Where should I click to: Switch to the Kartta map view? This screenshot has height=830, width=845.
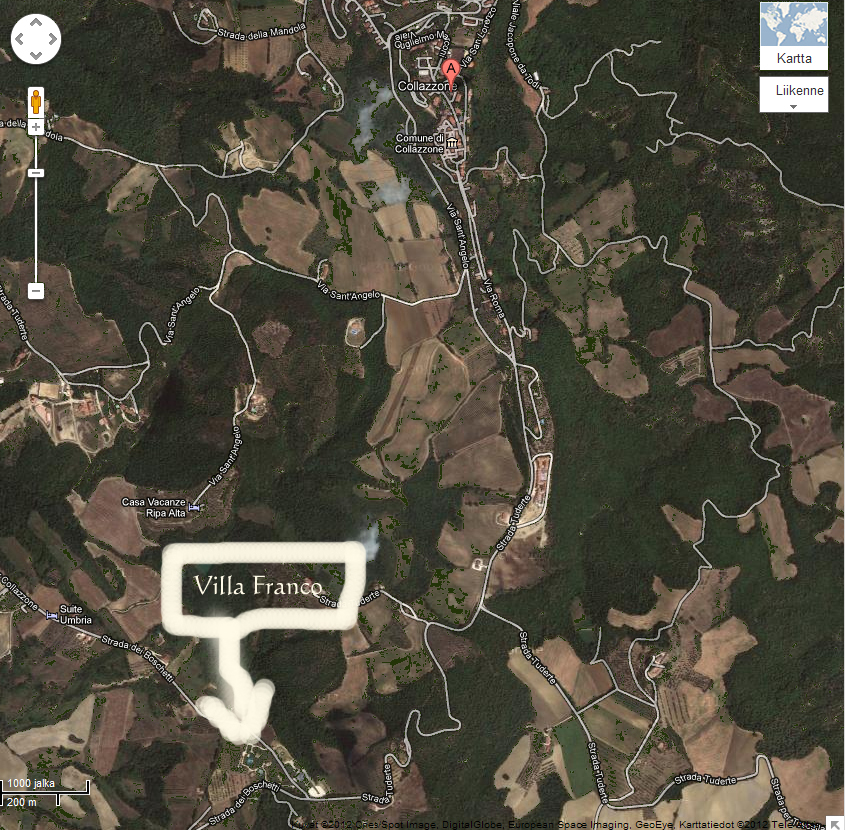coord(793,36)
